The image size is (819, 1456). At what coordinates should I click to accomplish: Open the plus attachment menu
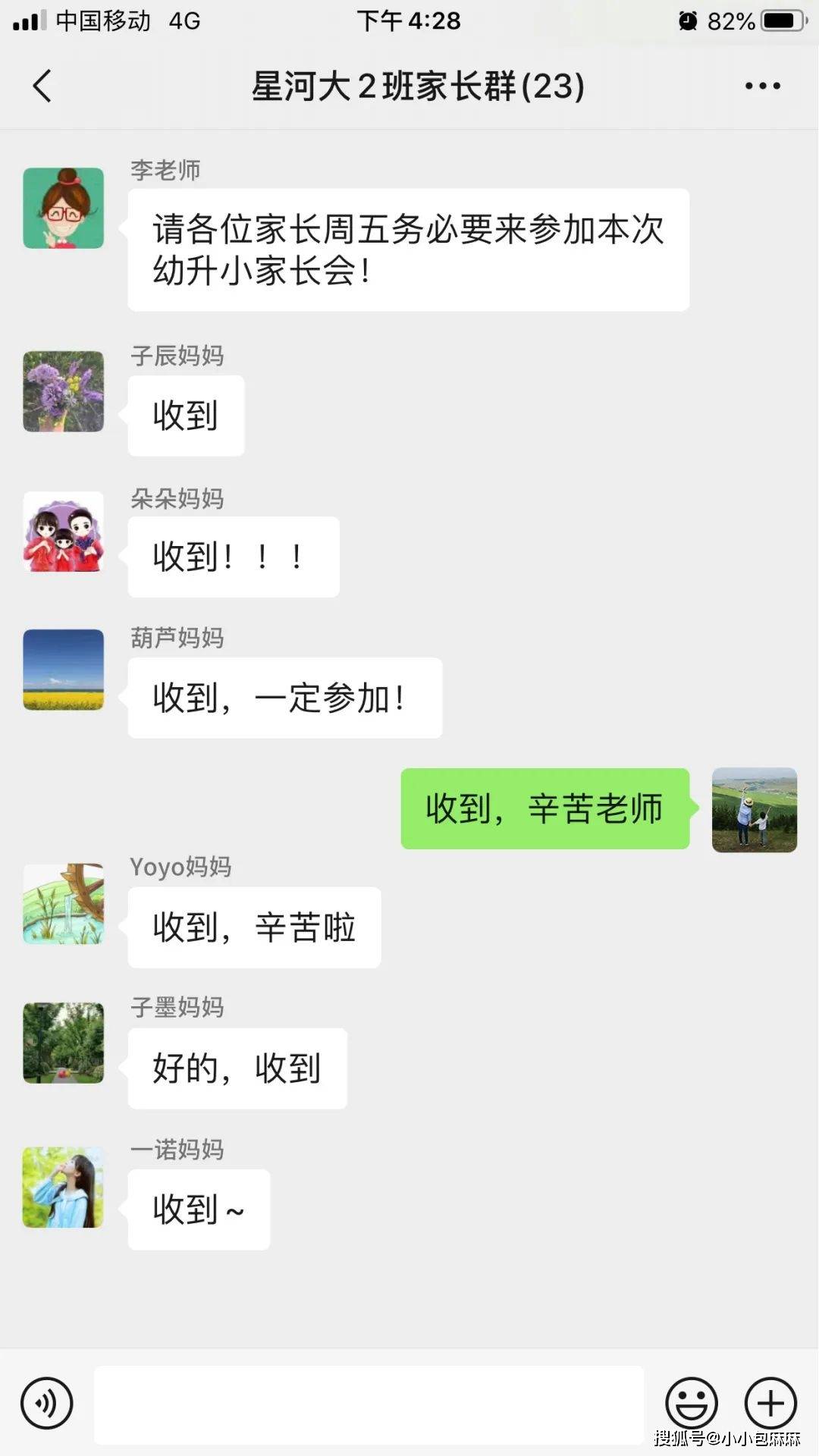770,1403
